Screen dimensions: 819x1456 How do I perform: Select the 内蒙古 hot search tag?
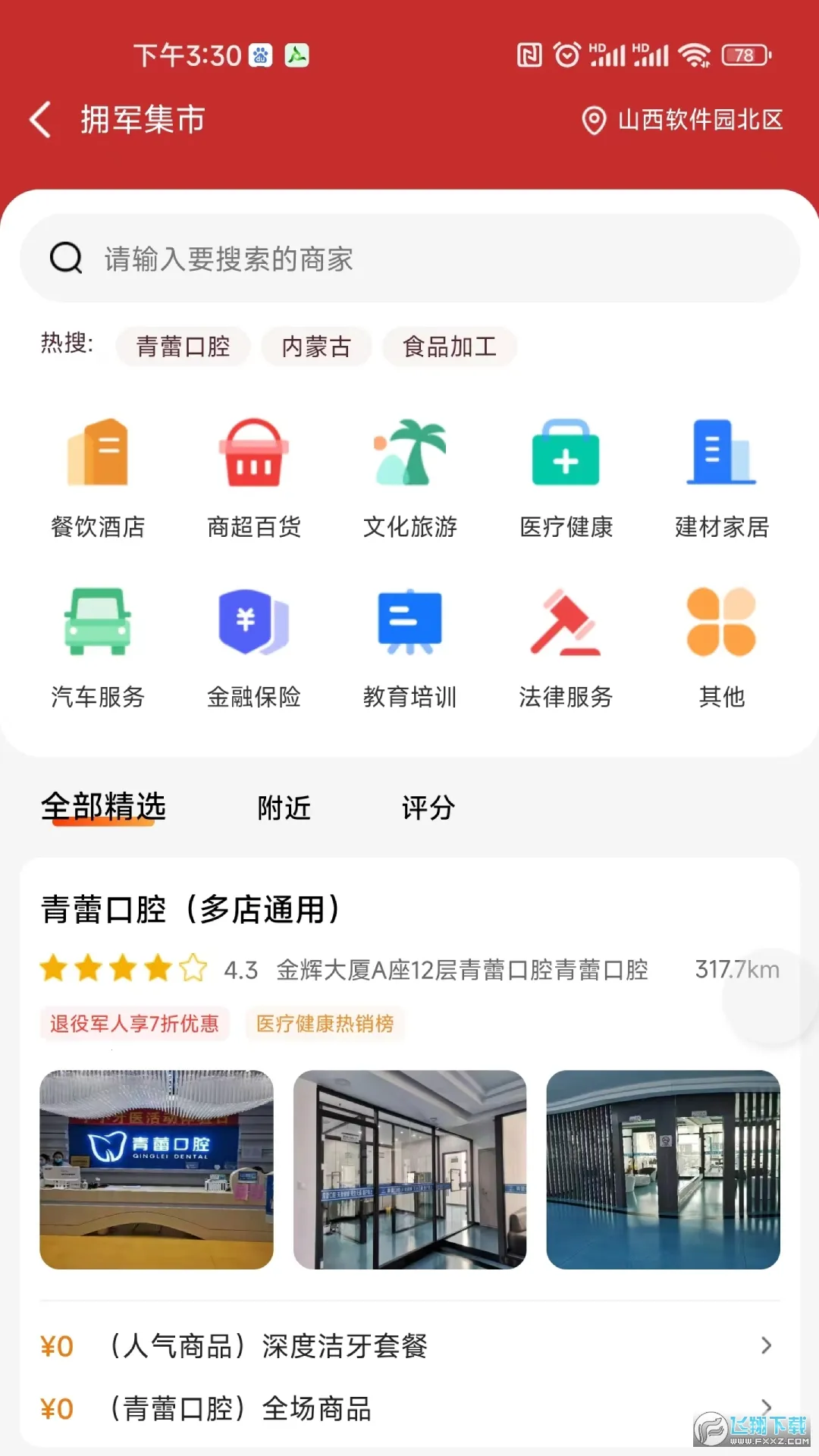[316, 346]
